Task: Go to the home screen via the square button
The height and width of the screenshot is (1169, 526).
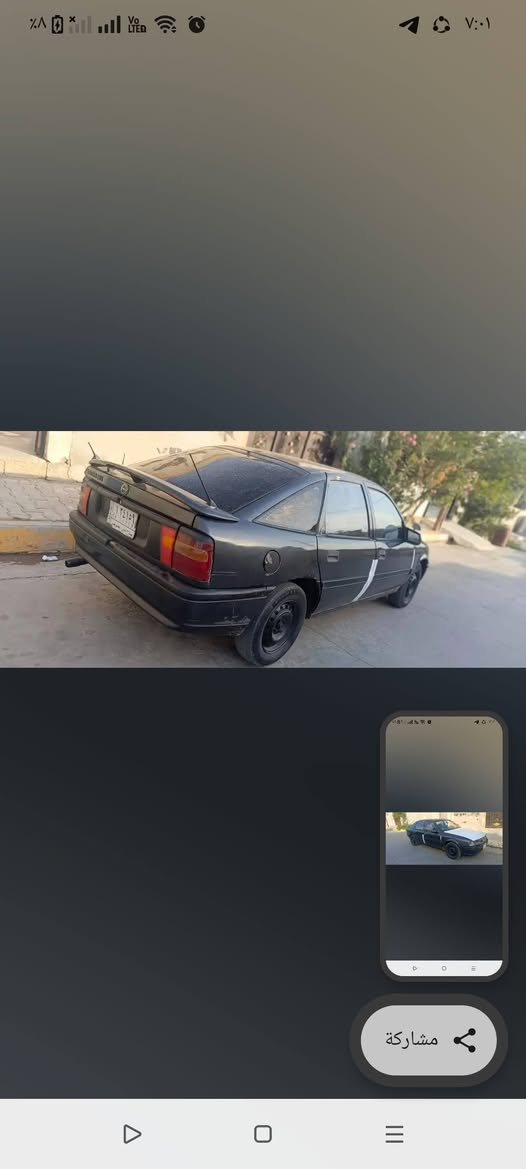Action: click(263, 1134)
